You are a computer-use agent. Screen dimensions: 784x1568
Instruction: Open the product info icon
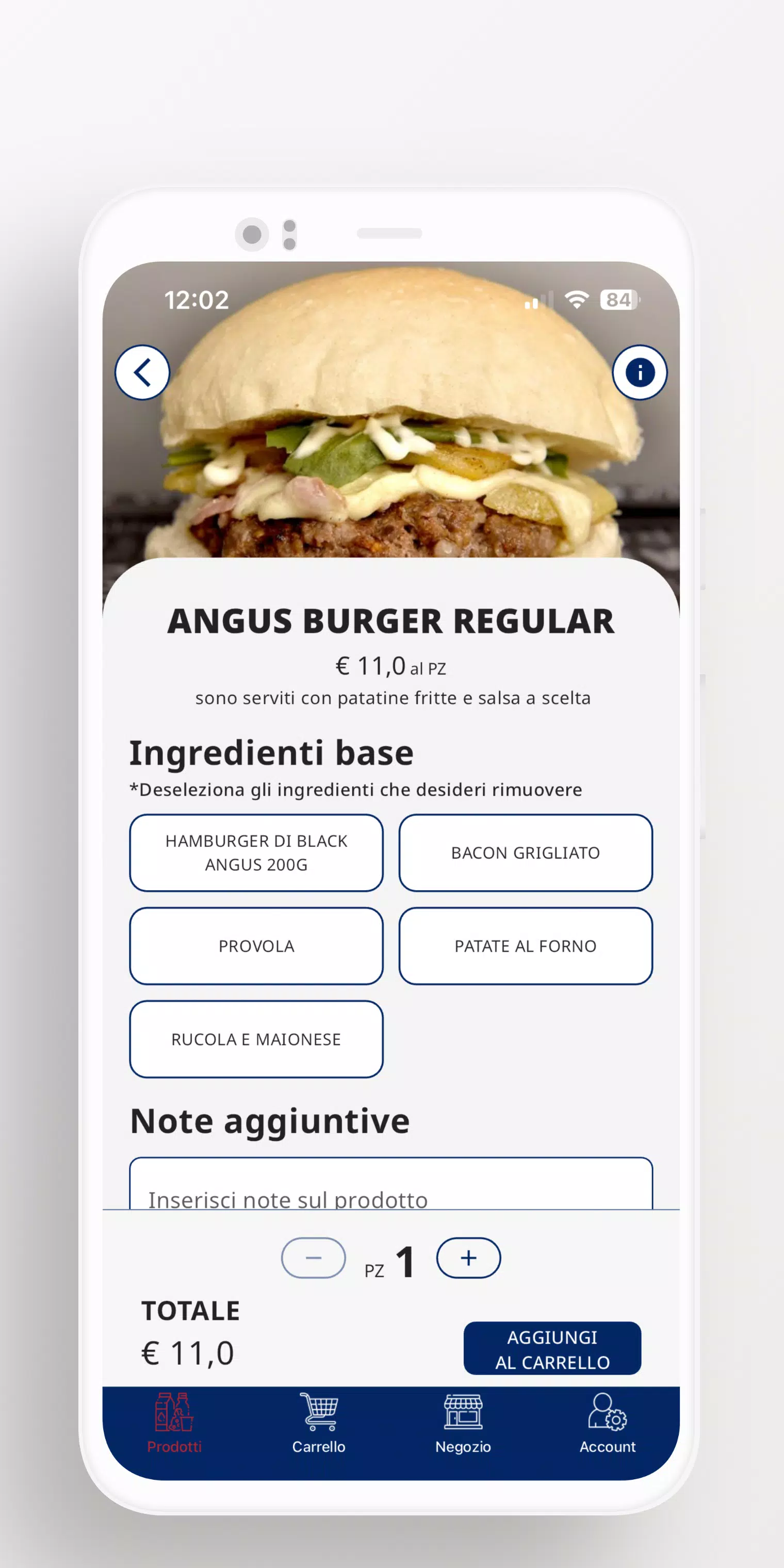point(639,372)
